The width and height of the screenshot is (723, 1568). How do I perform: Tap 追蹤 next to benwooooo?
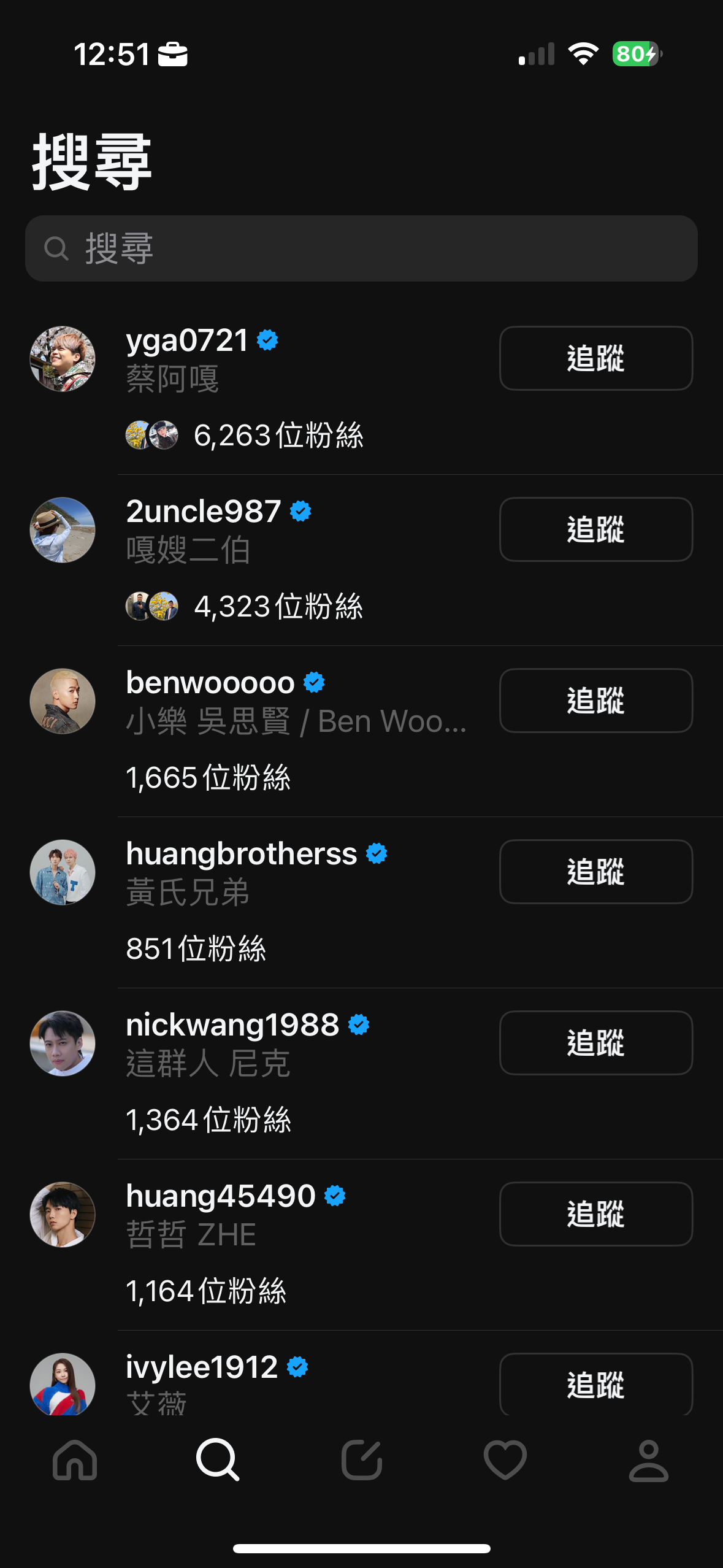595,701
